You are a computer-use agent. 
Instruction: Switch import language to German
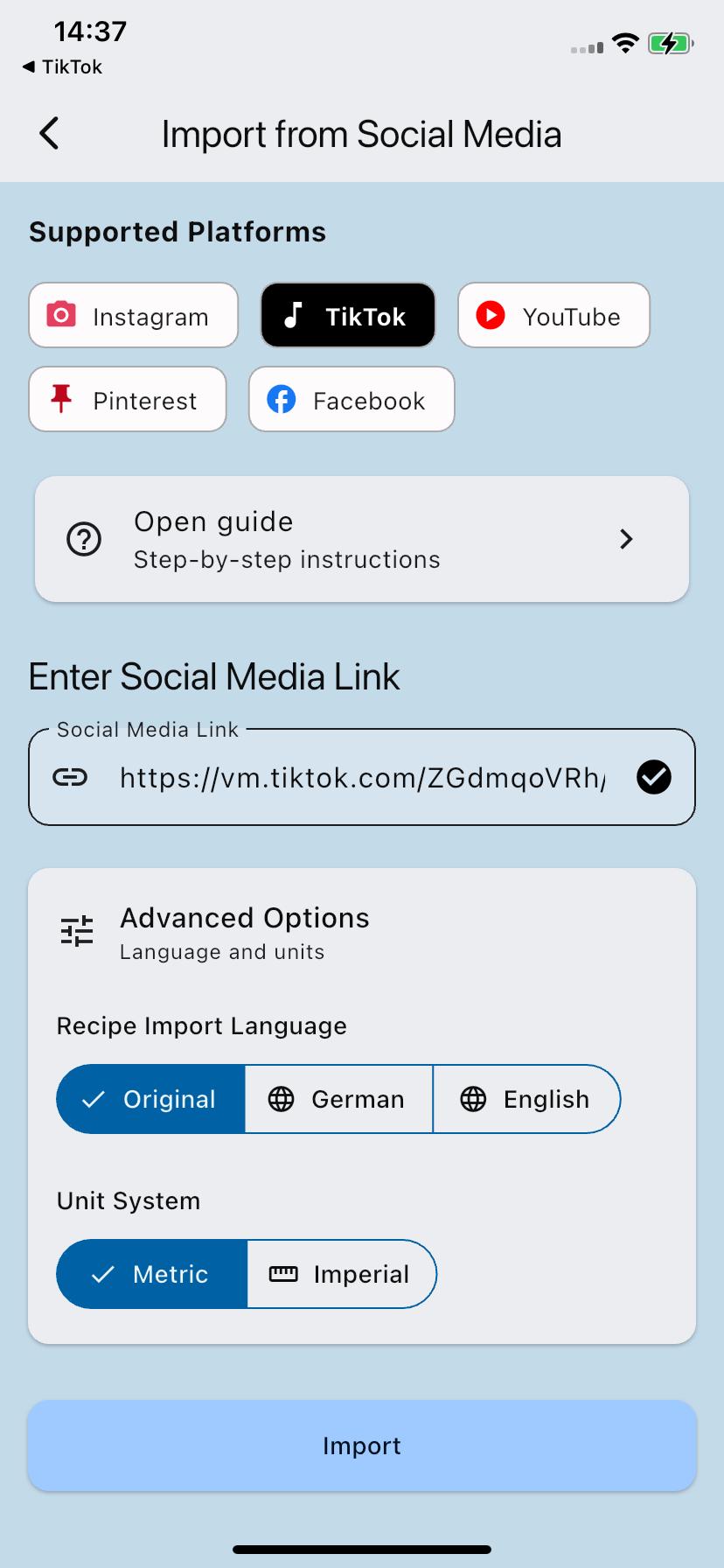[x=338, y=1099]
